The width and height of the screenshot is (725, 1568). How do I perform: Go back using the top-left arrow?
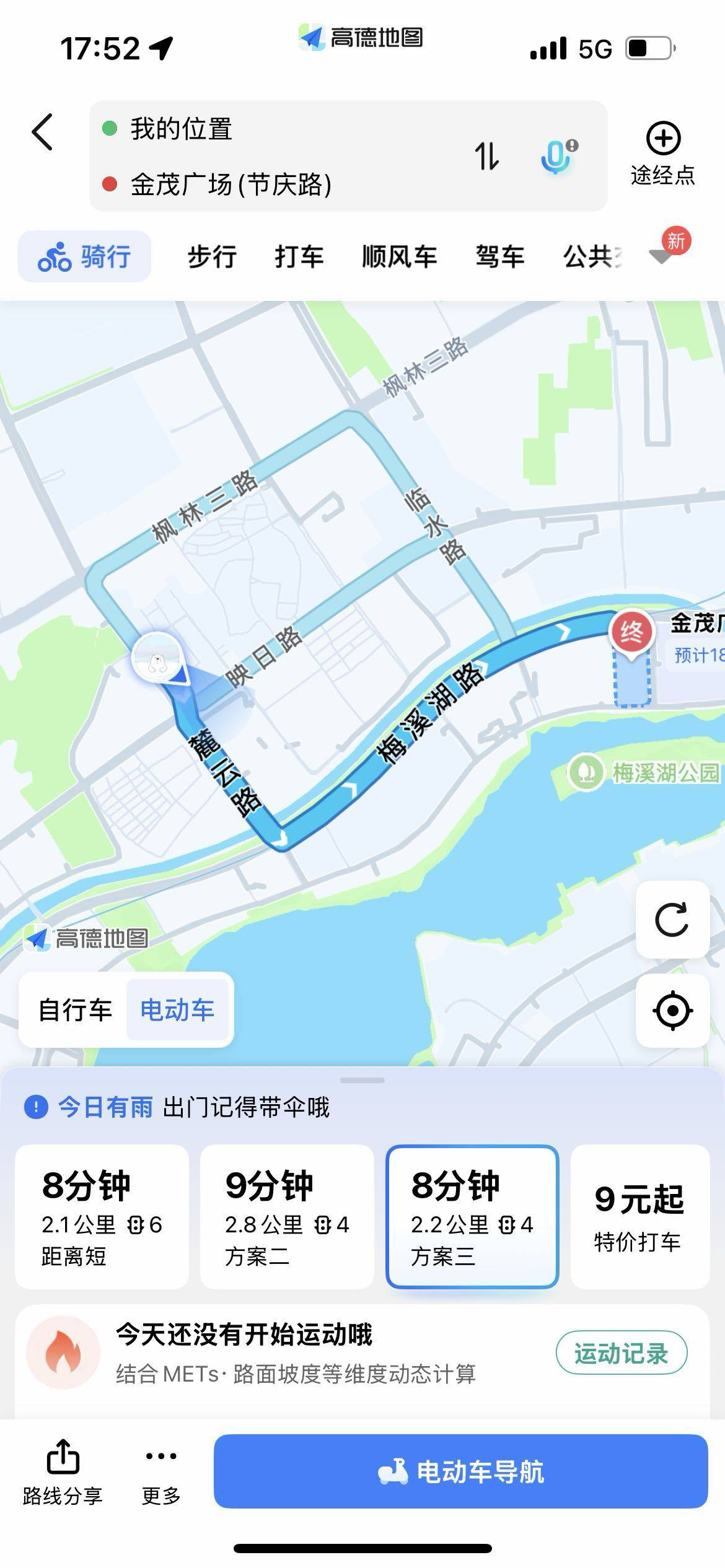pos(42,131)
